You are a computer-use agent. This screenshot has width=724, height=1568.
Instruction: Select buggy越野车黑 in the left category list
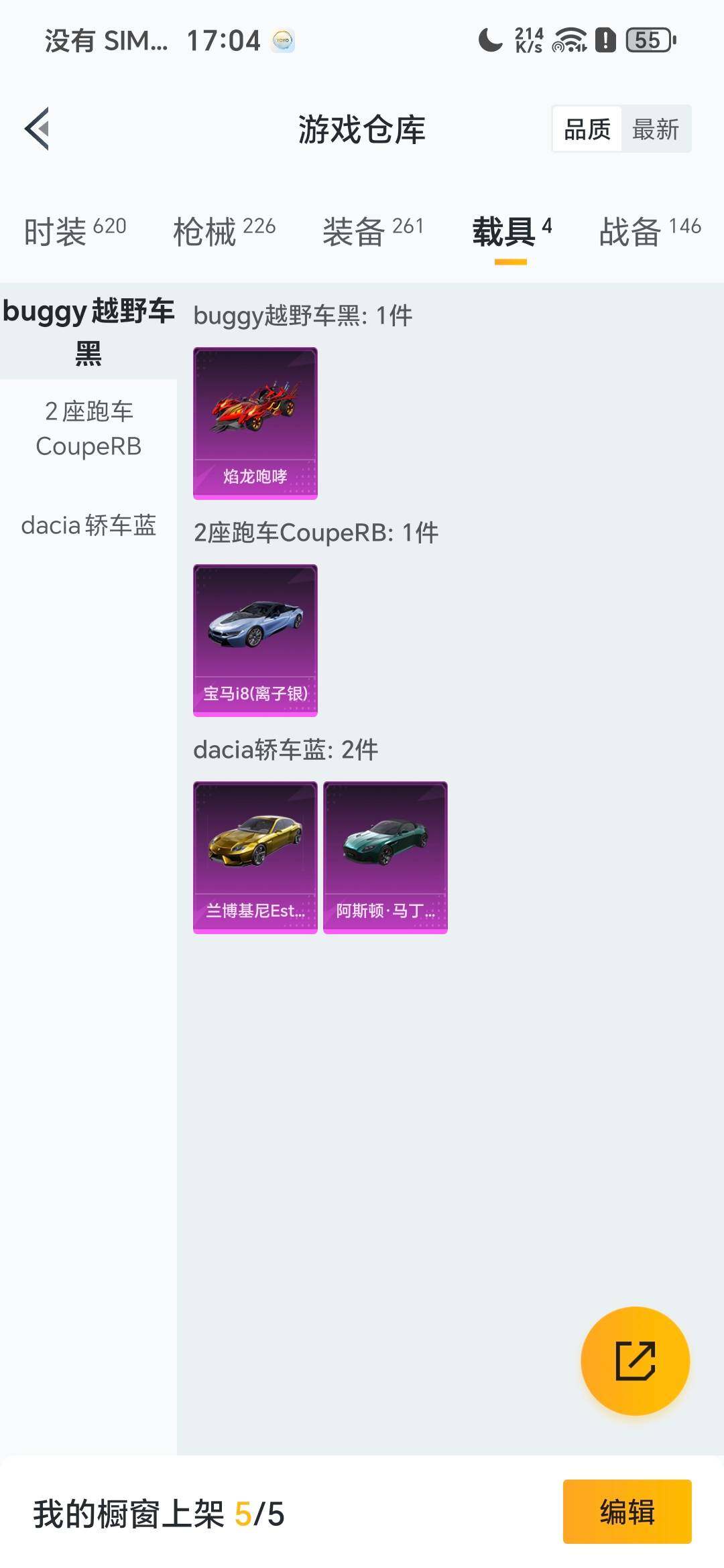coord(87,330)
